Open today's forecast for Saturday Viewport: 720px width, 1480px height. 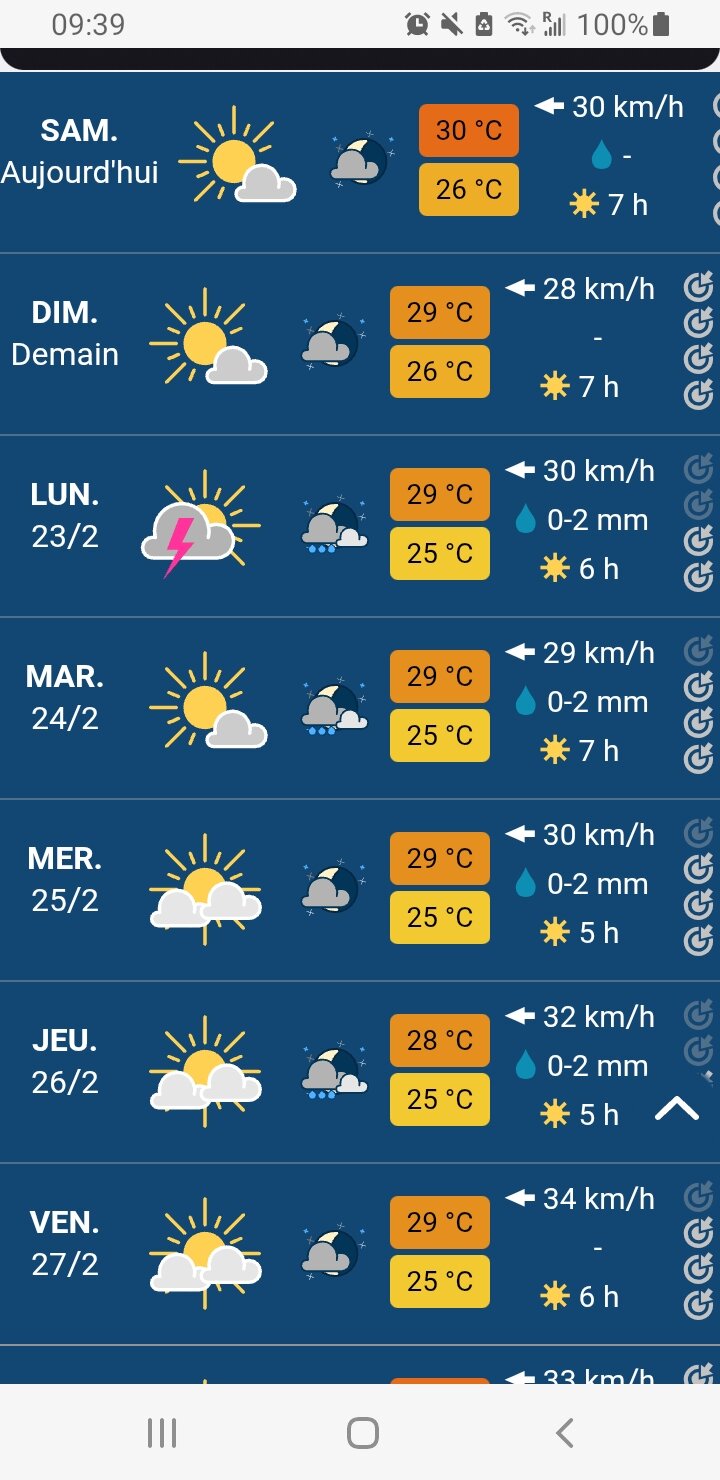click(x=80, y=152)
